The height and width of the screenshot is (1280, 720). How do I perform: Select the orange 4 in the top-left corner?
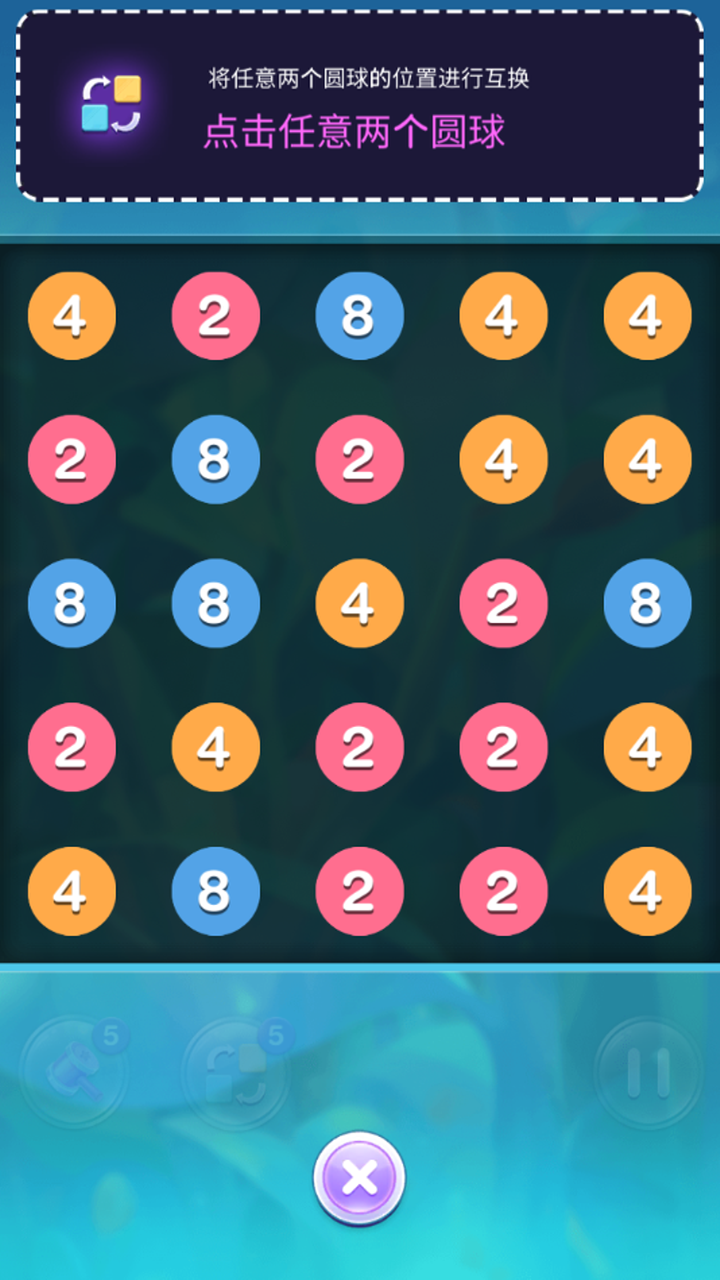coord(72,315)
